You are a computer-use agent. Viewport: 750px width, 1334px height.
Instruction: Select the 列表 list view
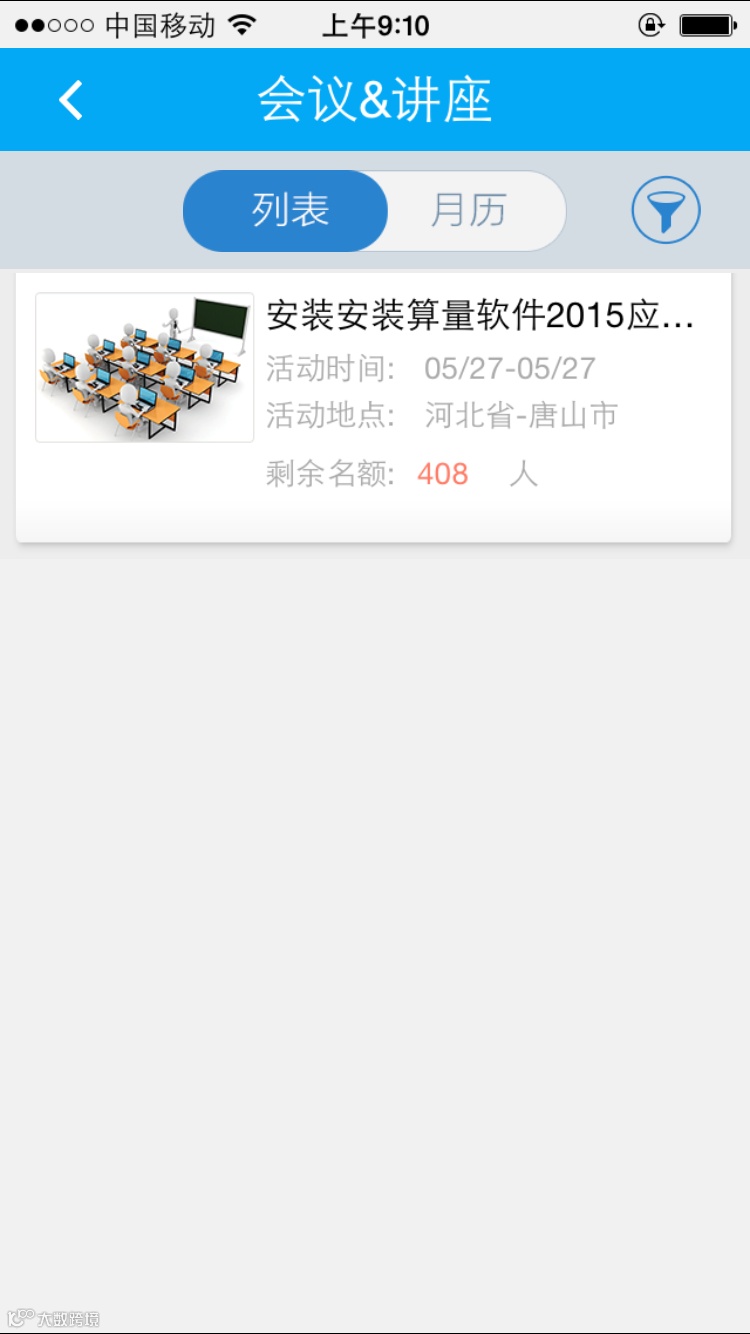(289, 211)
